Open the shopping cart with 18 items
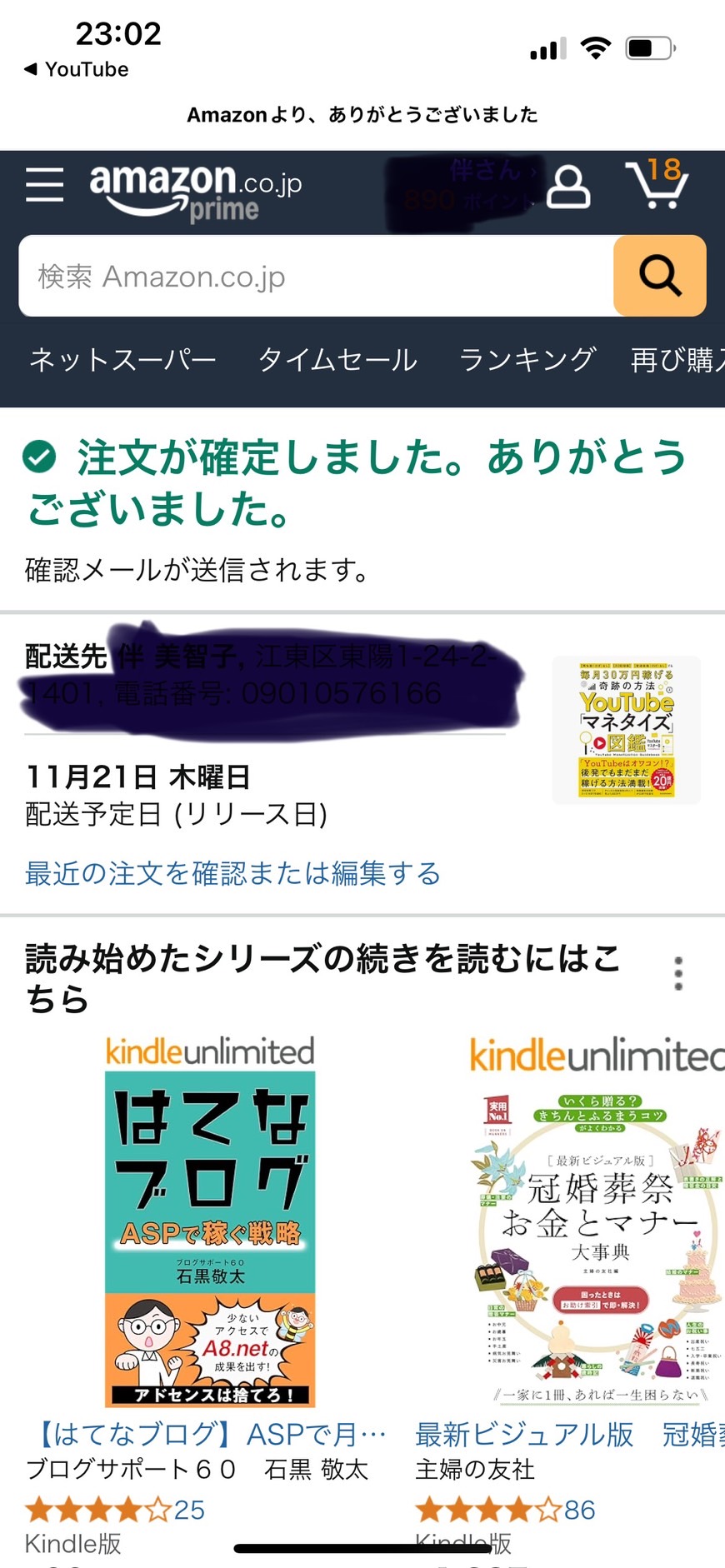Viewport: 725px width, 1568px height. click(x=657, y=184)
